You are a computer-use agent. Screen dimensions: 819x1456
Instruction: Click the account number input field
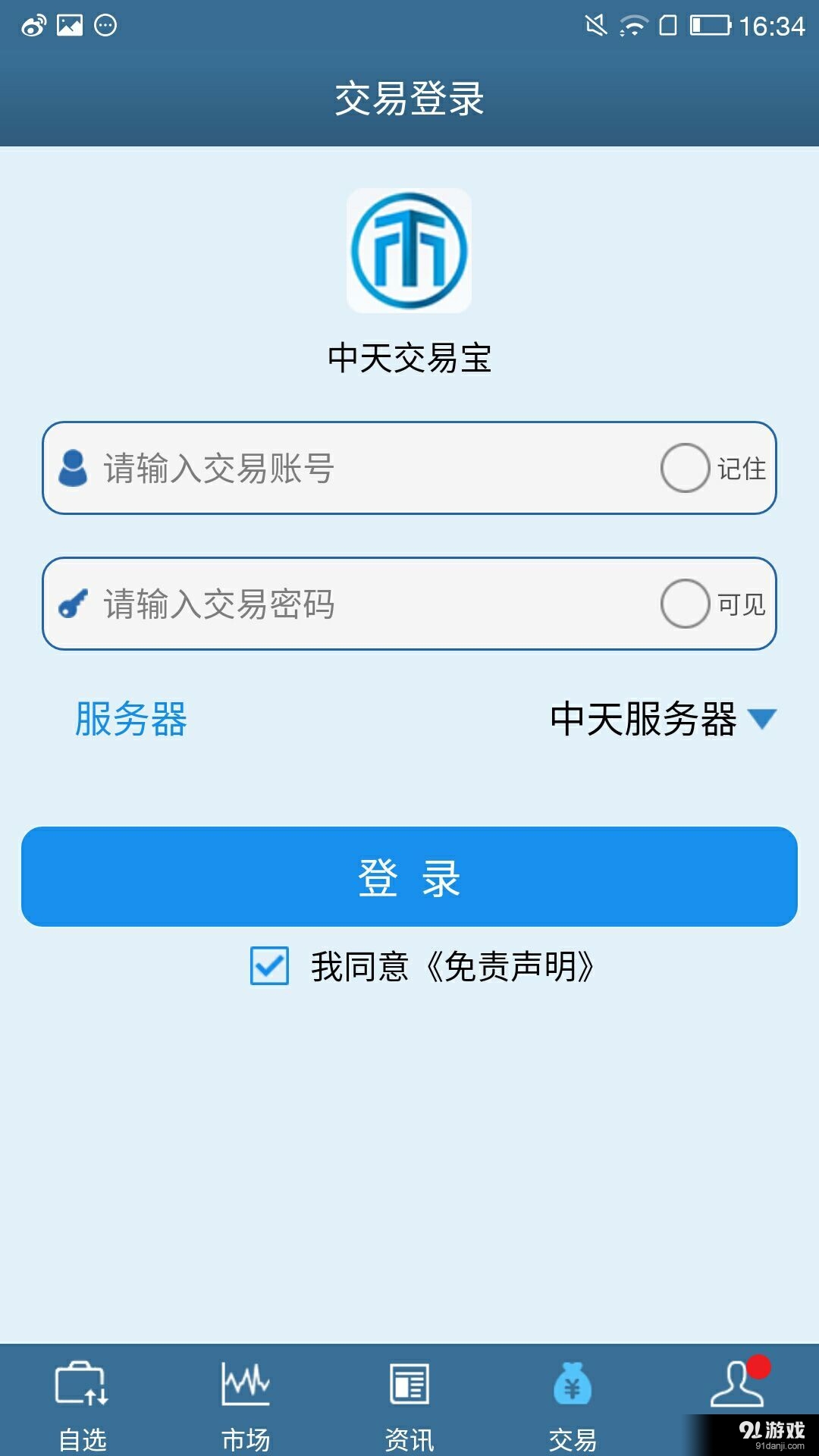341,468
